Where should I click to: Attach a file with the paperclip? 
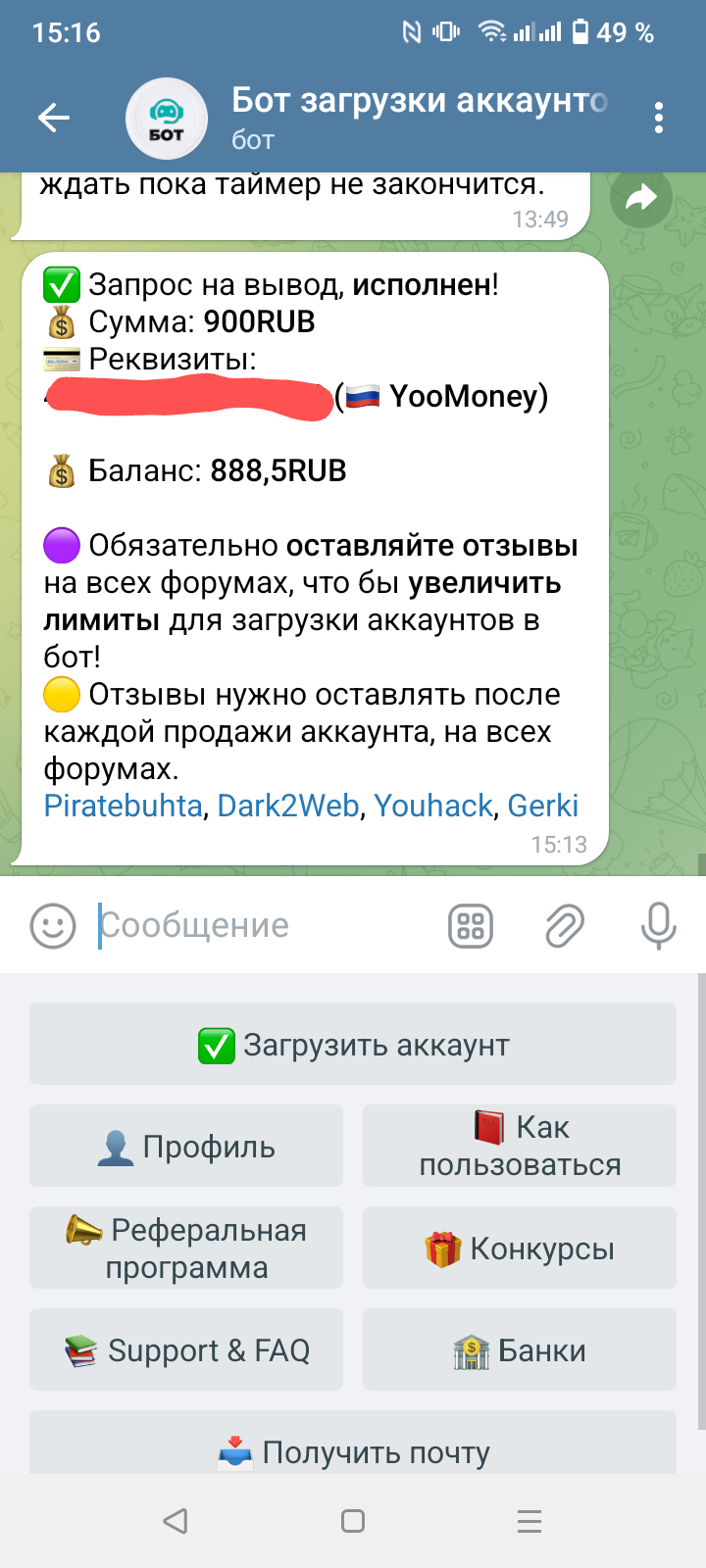[565, 925]
